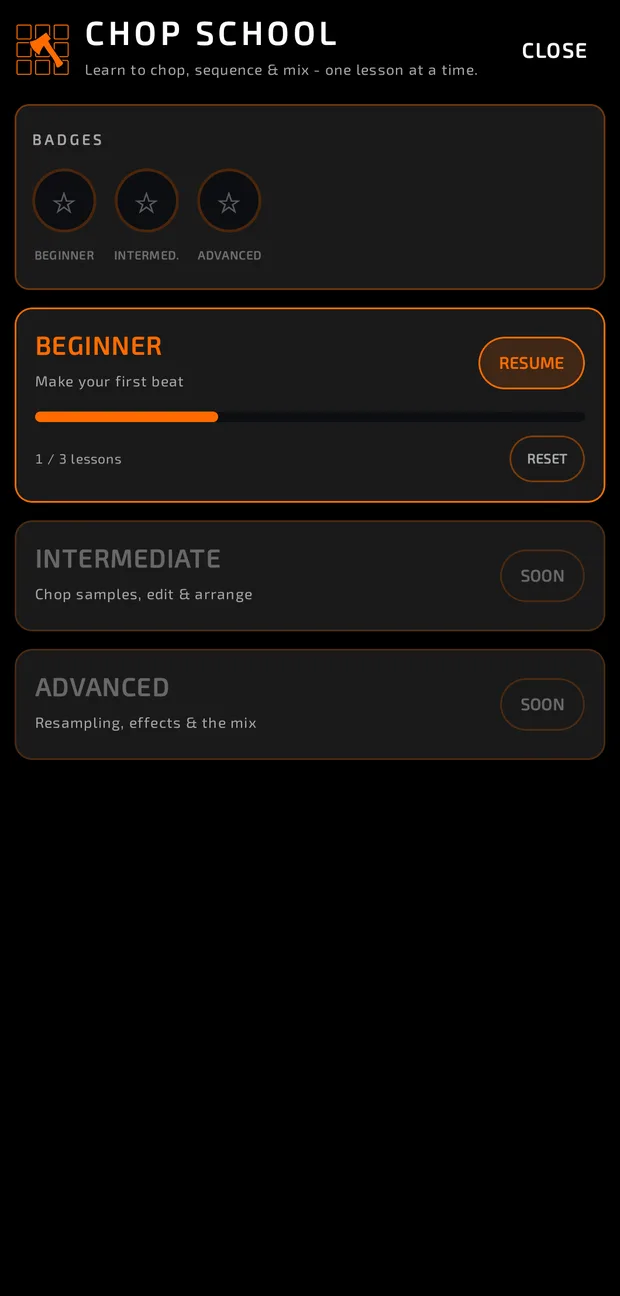The height and width of the screenshot is (1296, 620).
Task: Resume the Beginner course
Action: pyautogui.click(x=532, y=363)
